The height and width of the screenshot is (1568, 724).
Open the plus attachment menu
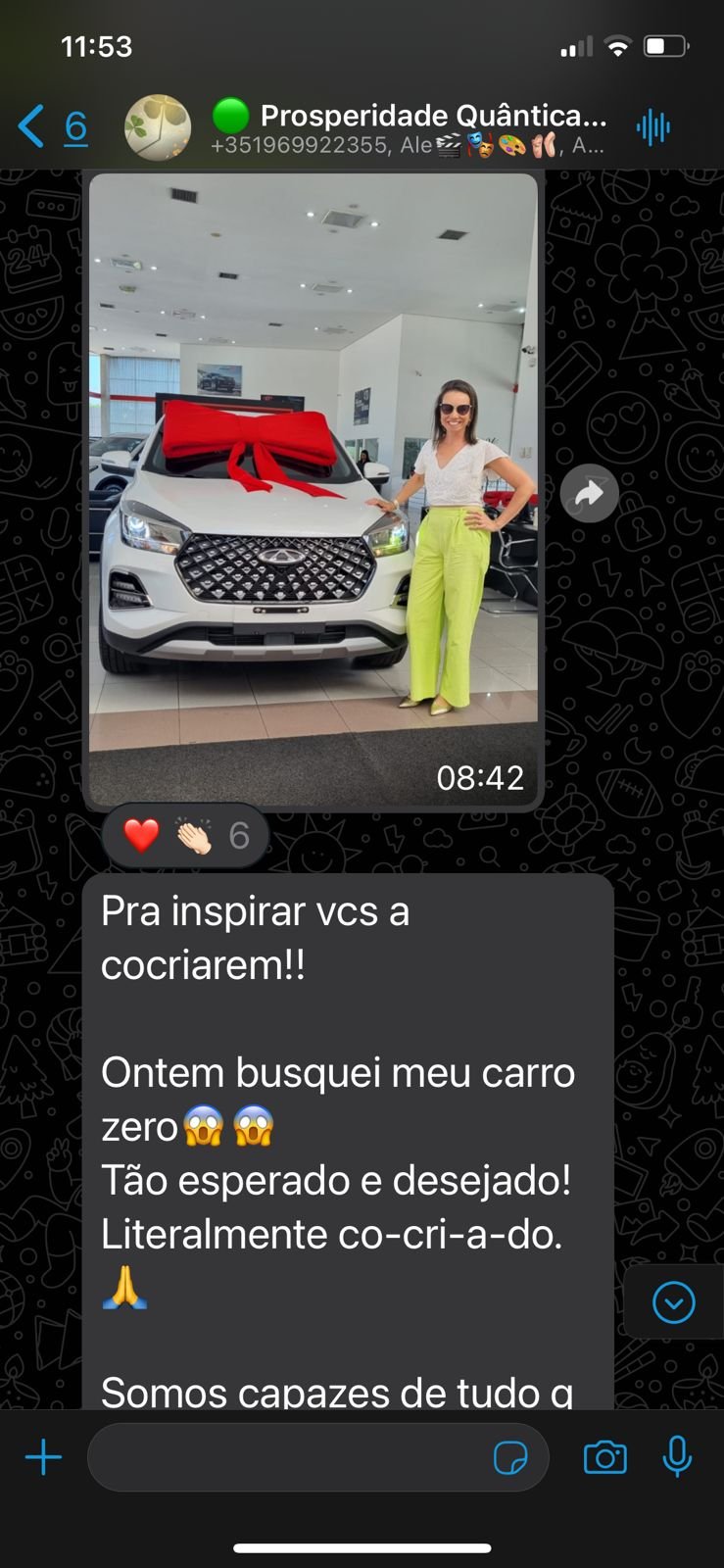43,1457
